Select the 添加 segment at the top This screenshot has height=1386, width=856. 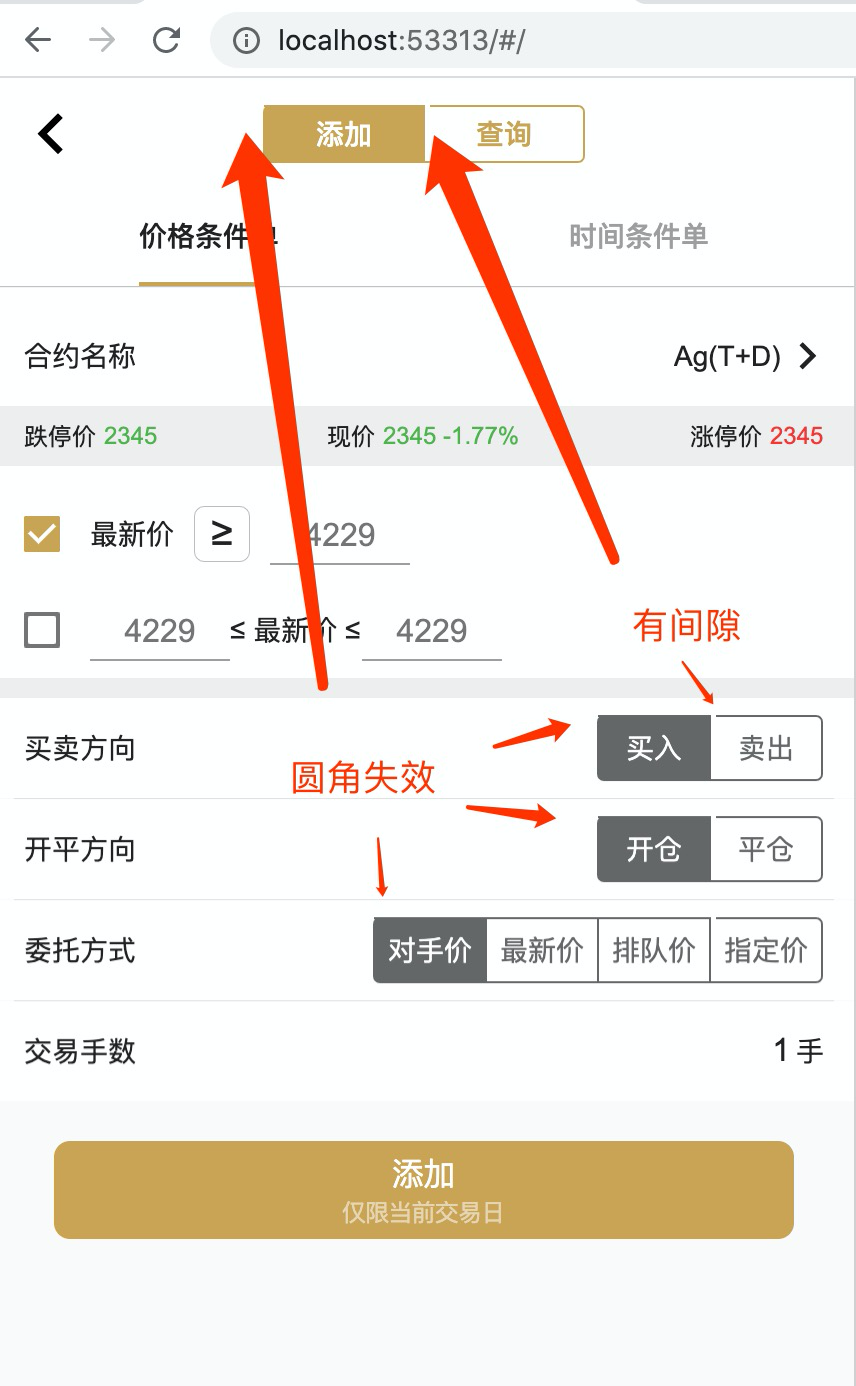(343, 134)
